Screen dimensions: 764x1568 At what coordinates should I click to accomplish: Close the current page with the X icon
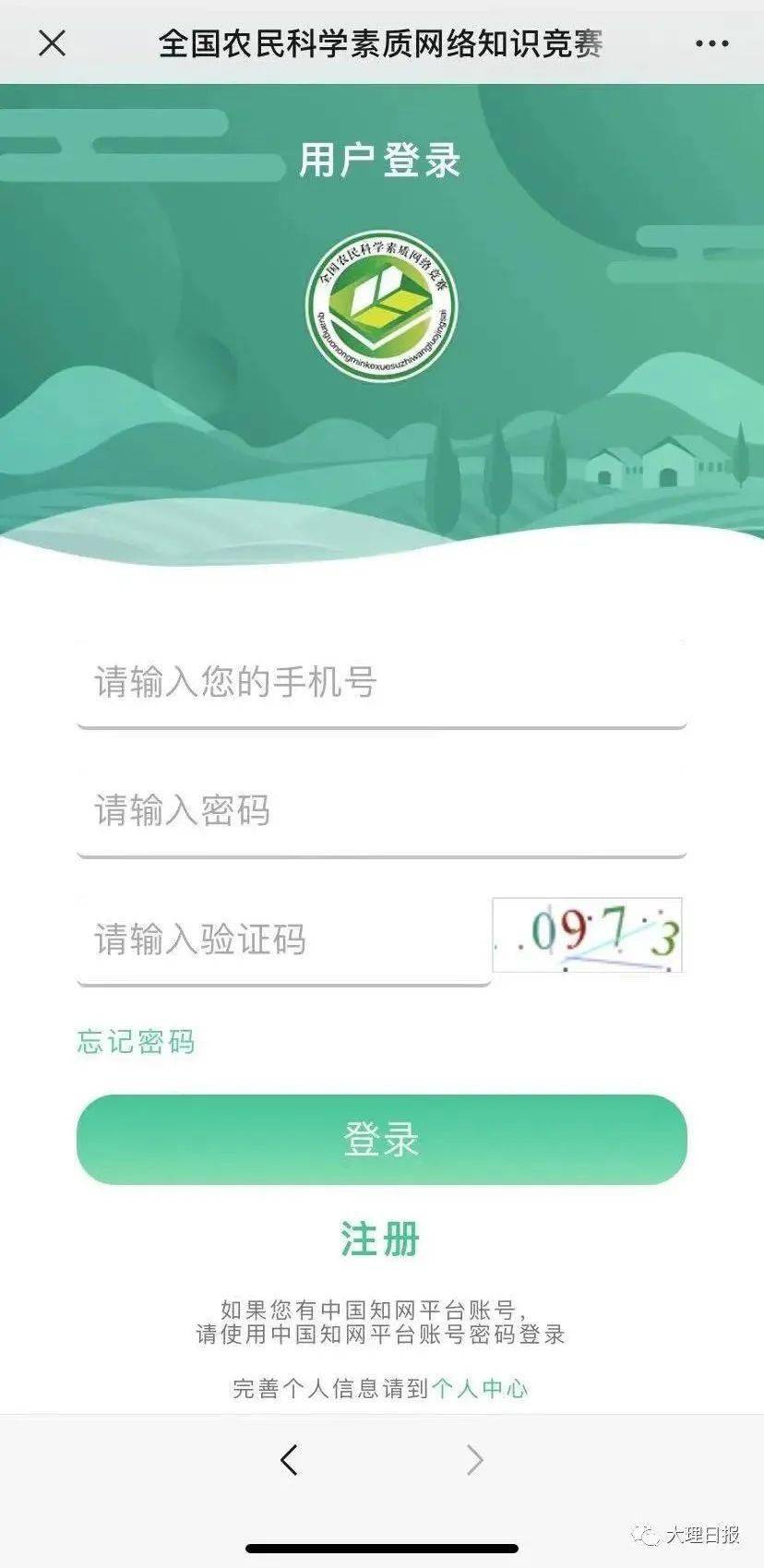pyautogui.click(x=53, y=41)
